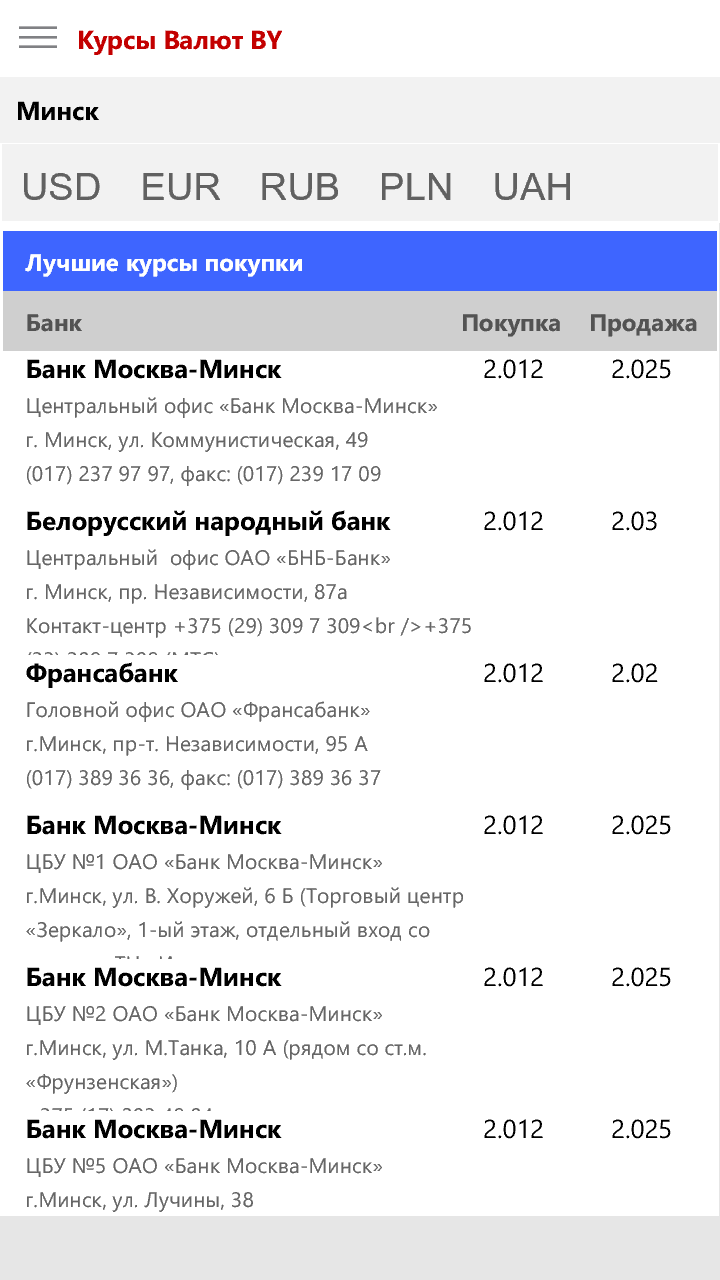Switch to the RUB currency tab

click(x=299, y=187)
